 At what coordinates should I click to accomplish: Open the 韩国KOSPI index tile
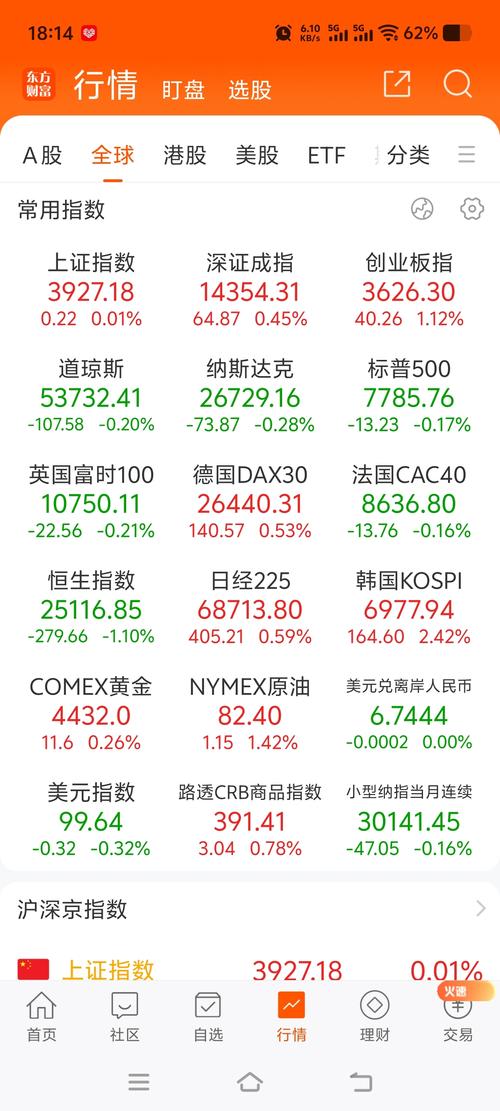pos(409,609)
